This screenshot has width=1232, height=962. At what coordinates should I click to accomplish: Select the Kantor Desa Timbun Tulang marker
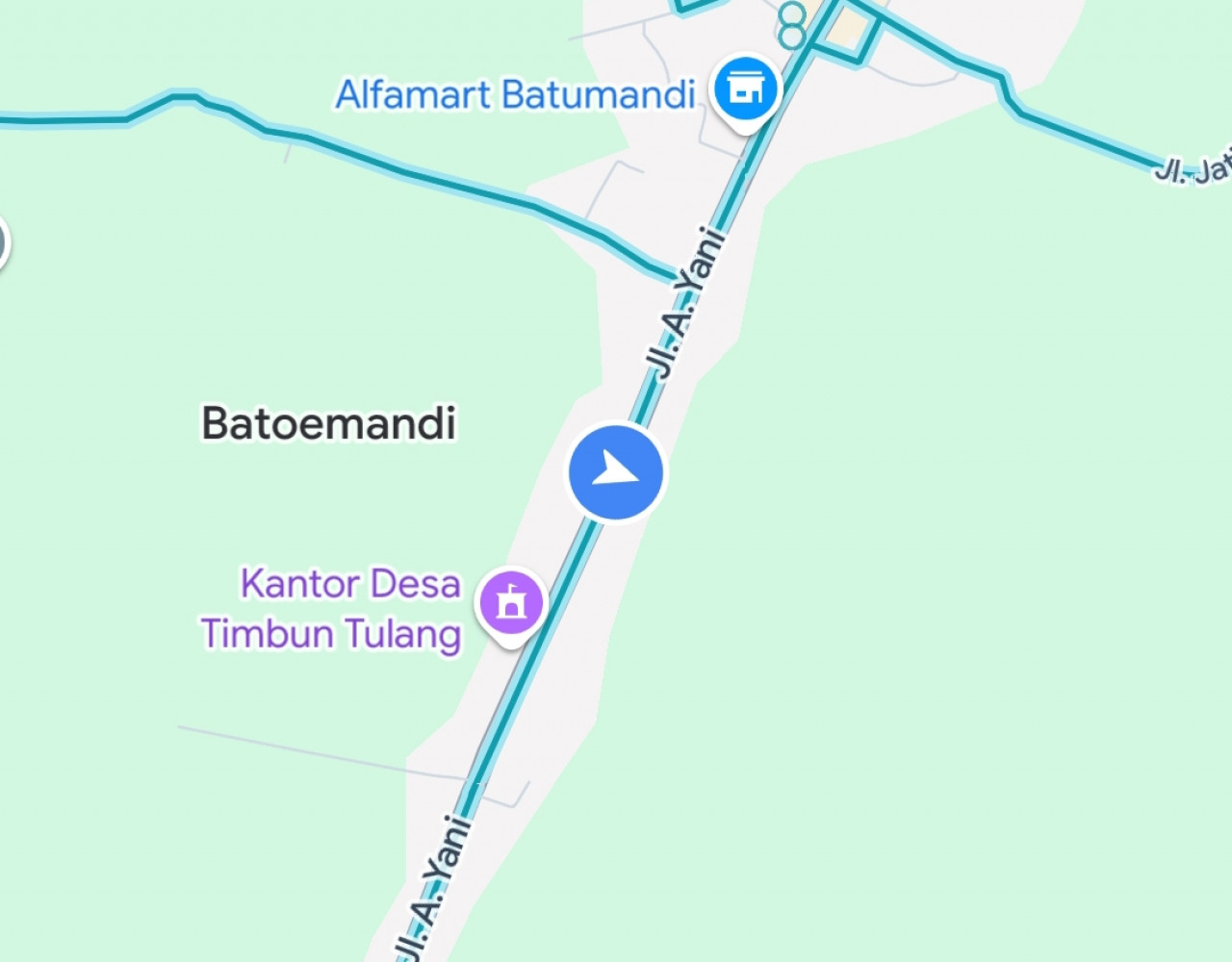point(511,602)
